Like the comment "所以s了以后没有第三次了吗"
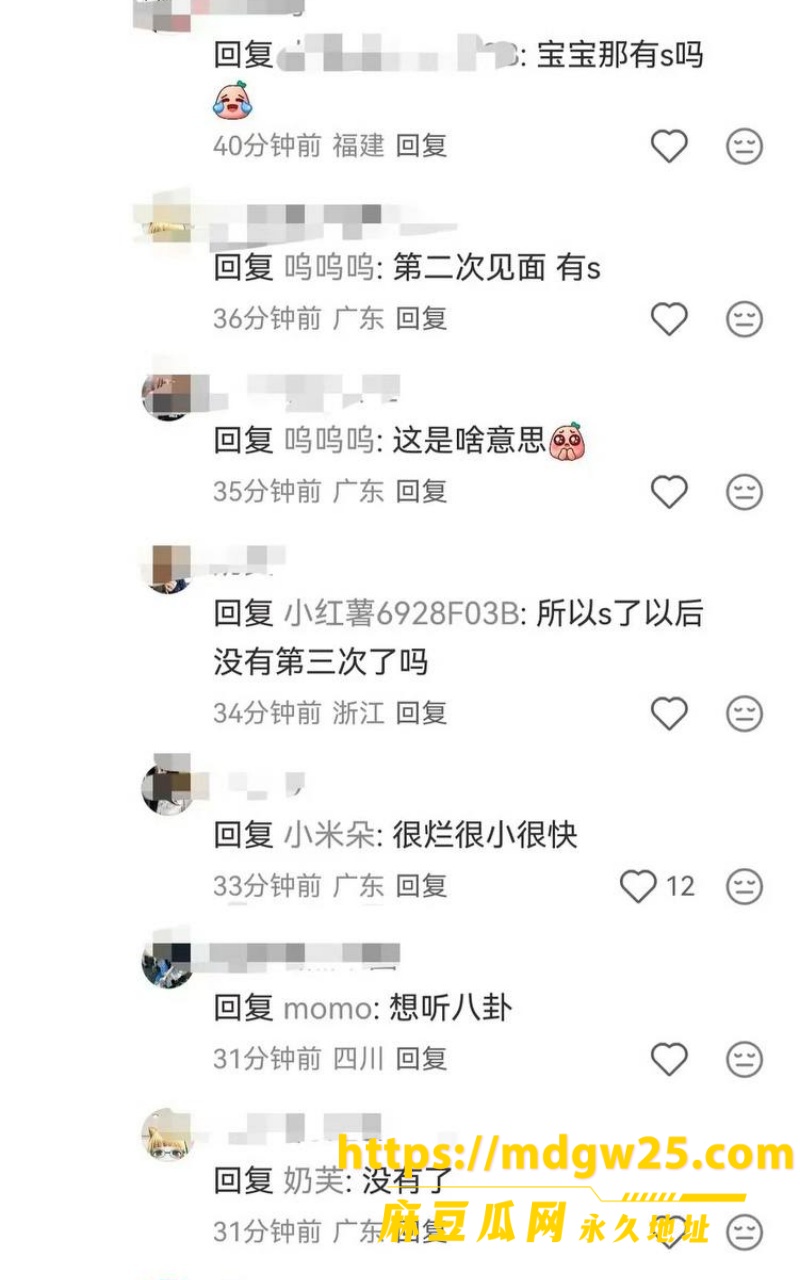800x1280 pixels. [x=669, y=714]
